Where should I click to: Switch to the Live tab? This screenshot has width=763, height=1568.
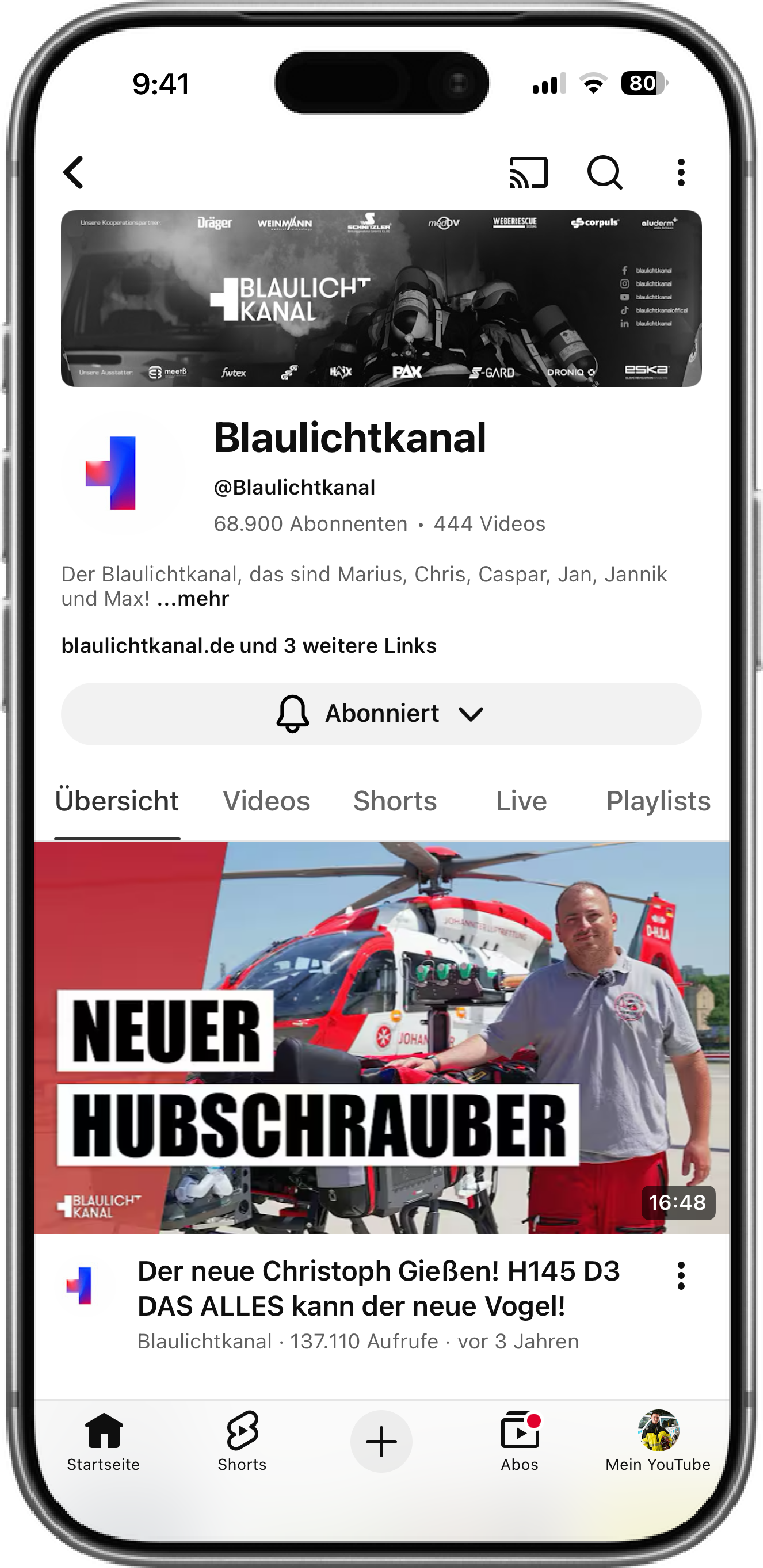click(x=521, y=801)
